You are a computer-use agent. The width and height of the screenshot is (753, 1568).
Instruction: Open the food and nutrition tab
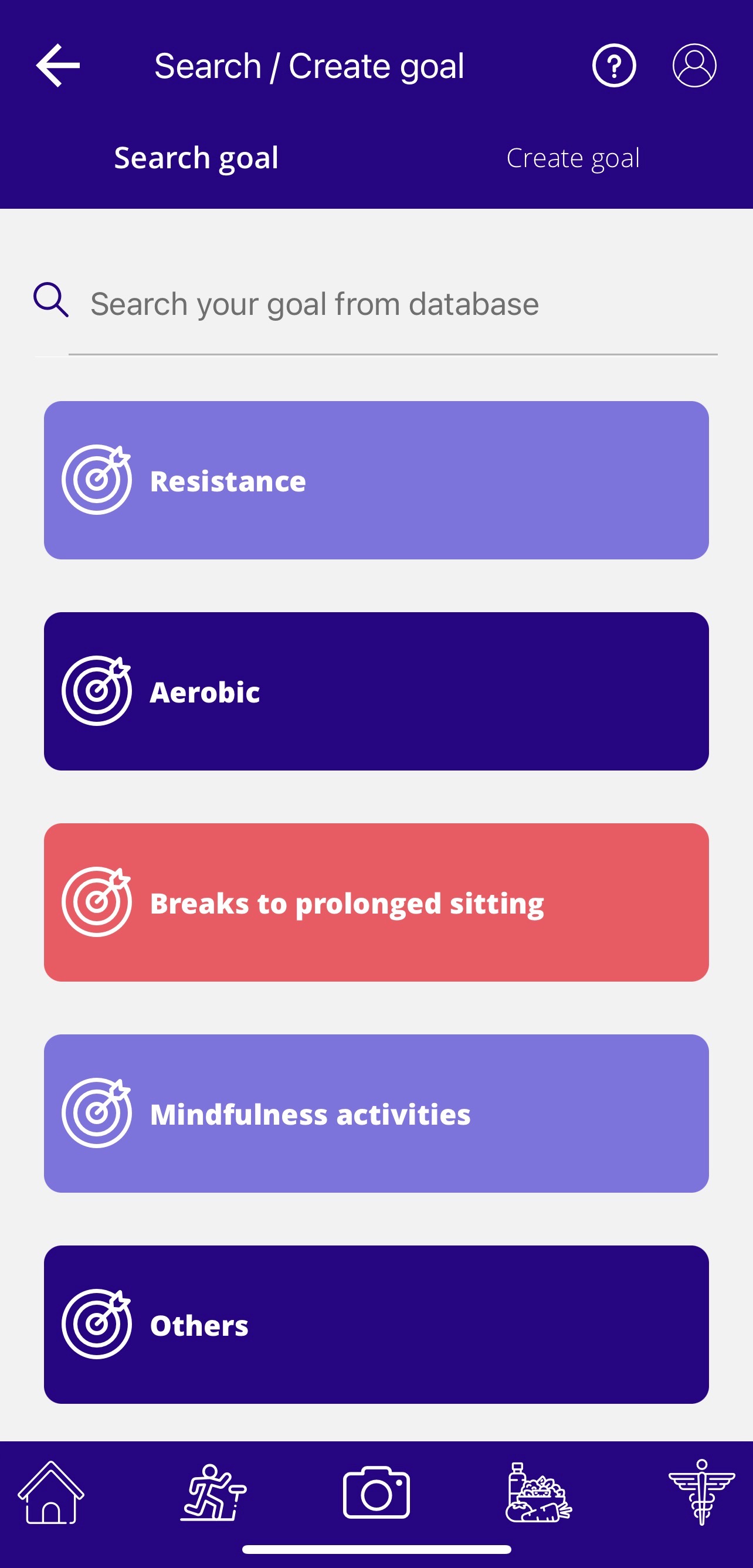click(539, 1493)
